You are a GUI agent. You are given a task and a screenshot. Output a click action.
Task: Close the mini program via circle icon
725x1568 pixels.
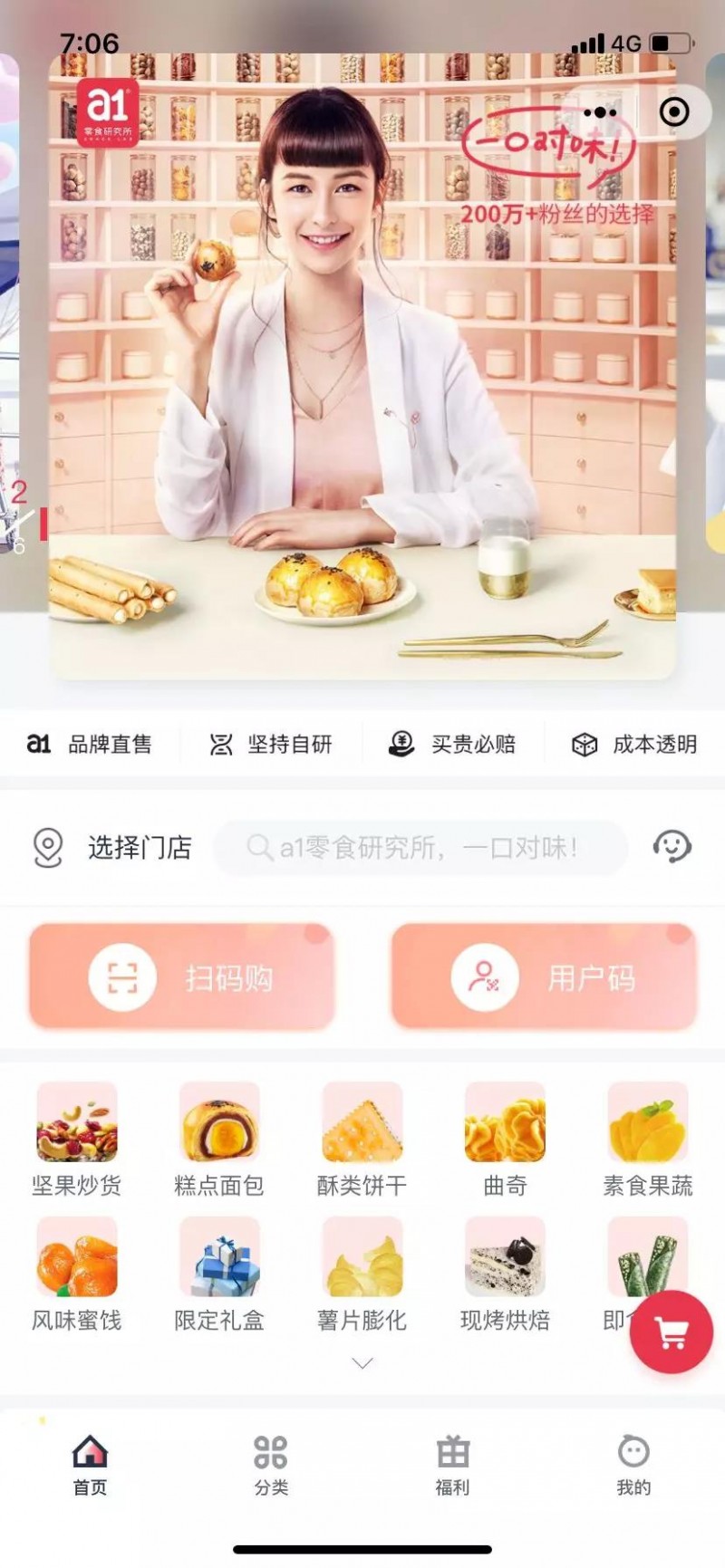click(673, 112)
